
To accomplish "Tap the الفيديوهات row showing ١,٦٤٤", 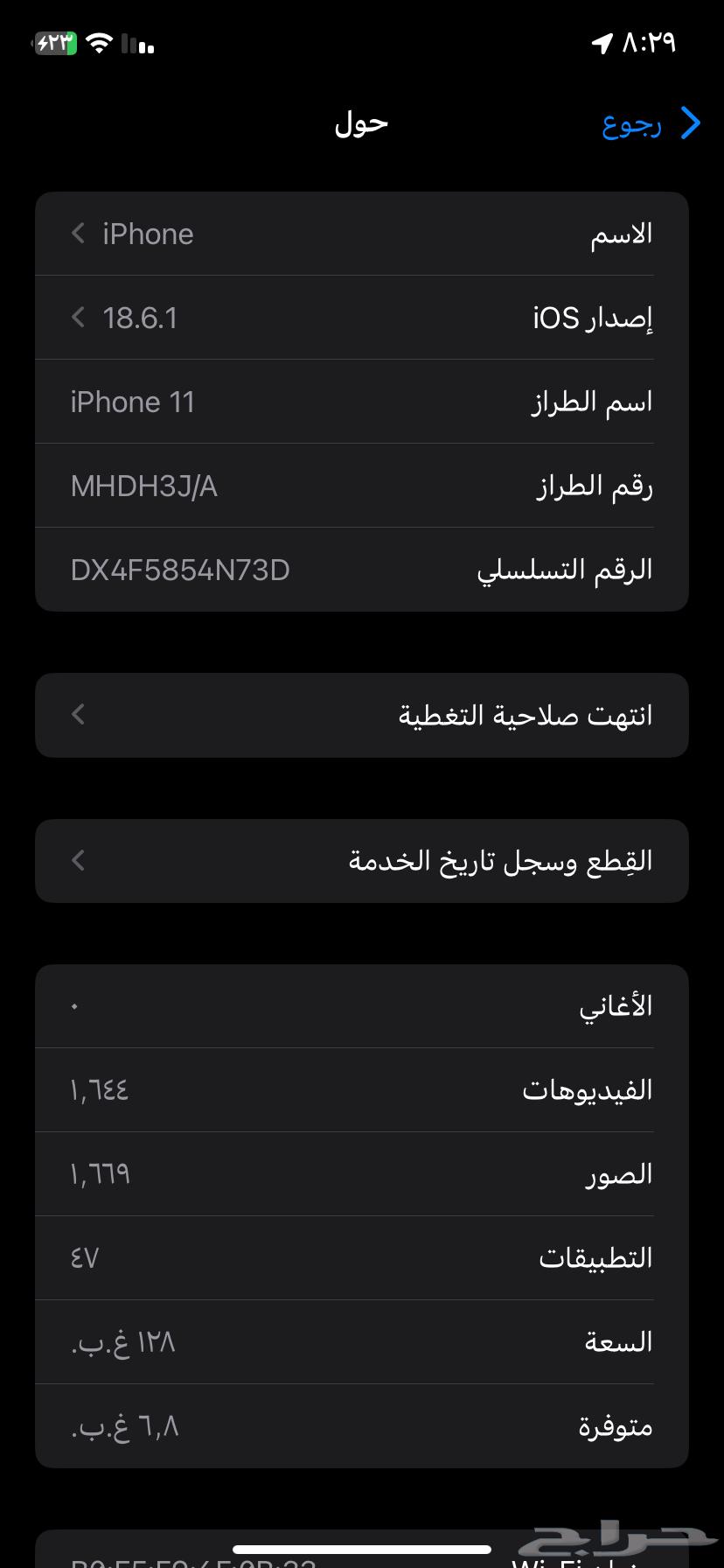I will tap(362, 1089).
